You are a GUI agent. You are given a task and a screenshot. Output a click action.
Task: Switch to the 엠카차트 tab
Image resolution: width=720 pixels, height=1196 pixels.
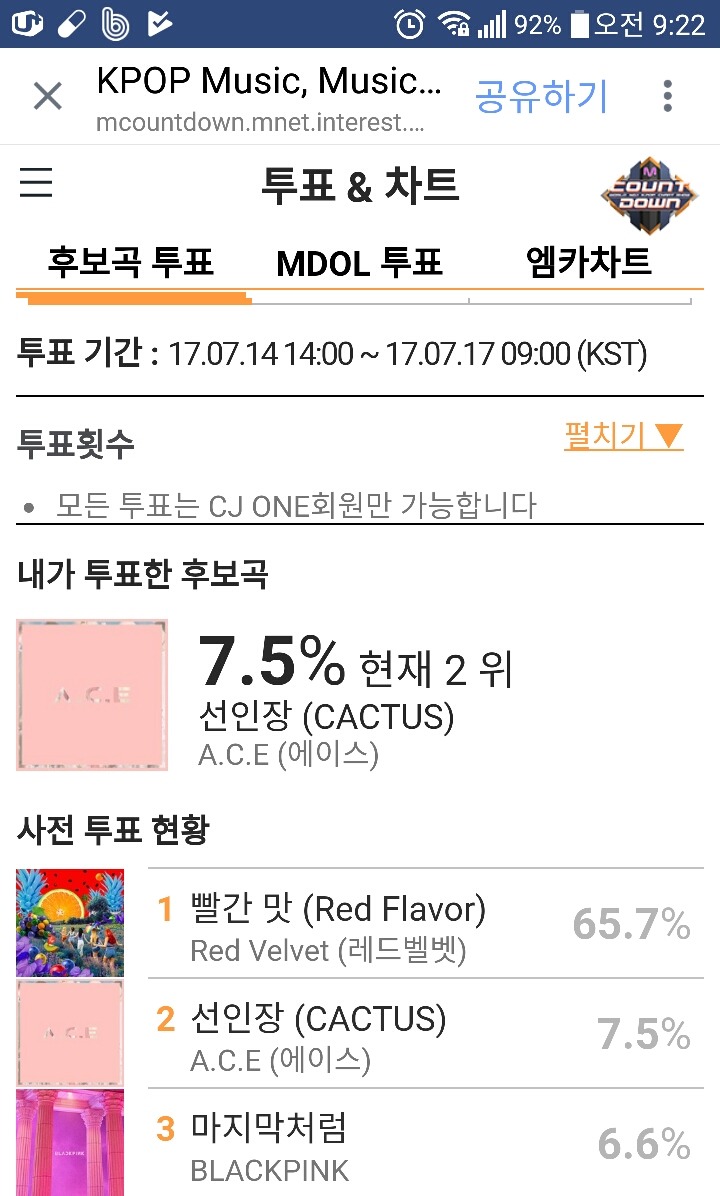(588, 262)
